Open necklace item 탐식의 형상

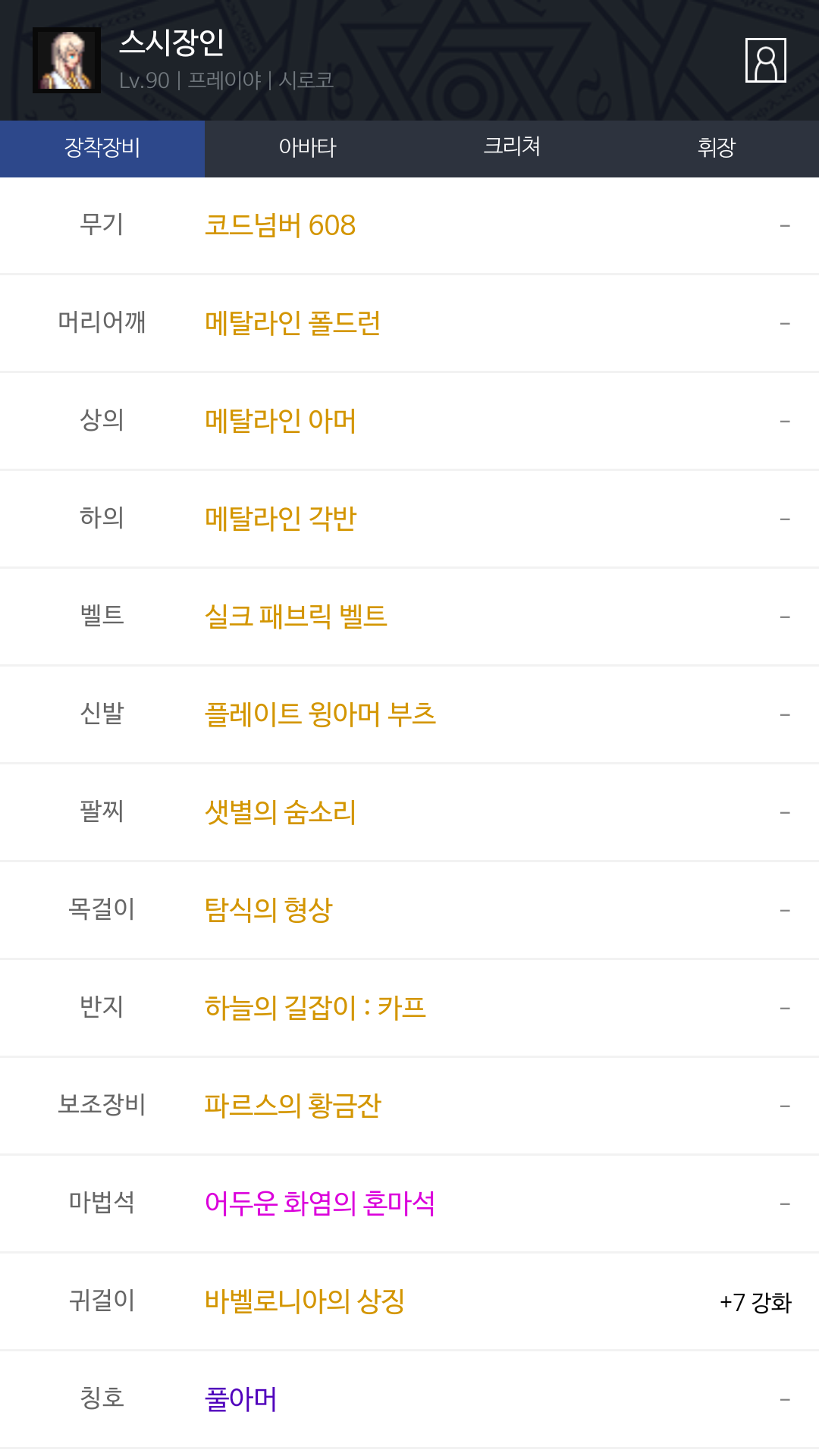tap(409, 910)
